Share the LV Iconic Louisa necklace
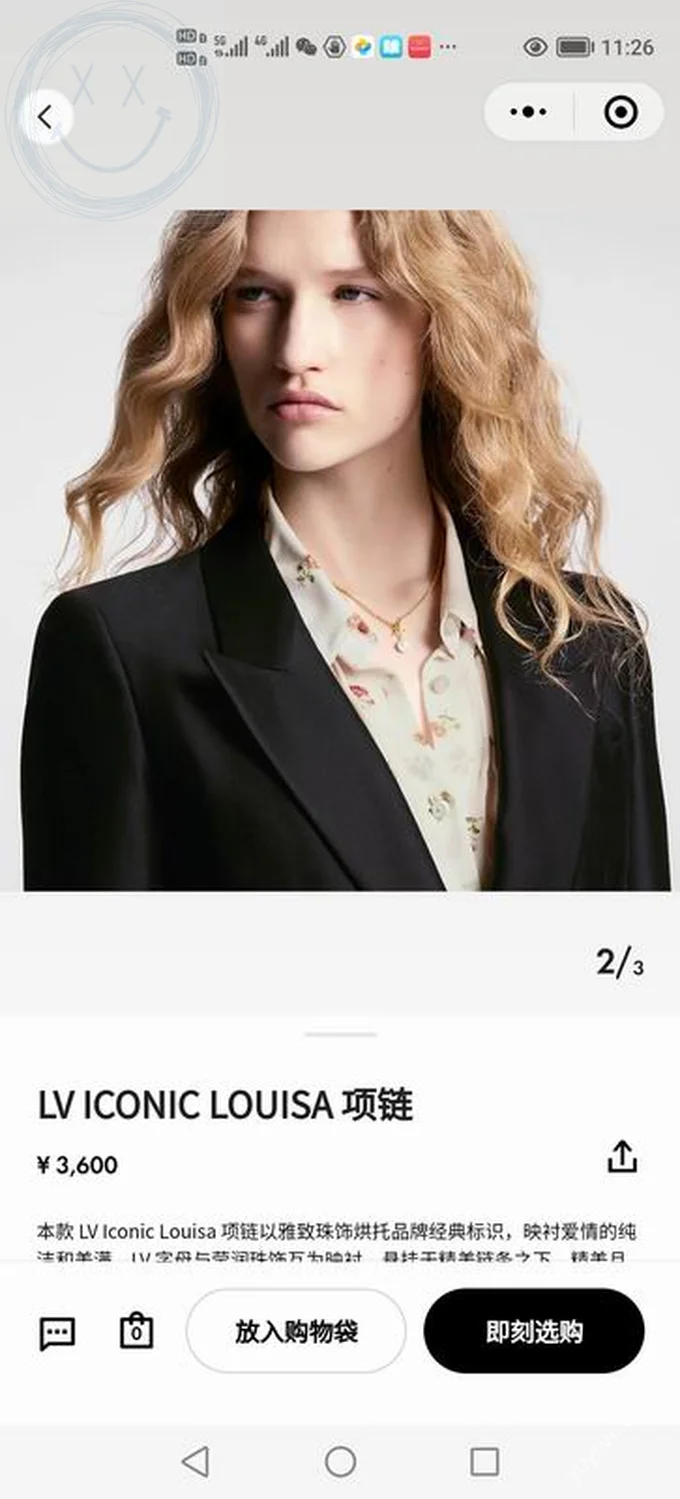The width and height of the screenshot is (680, 1499). pos(622,1157)
